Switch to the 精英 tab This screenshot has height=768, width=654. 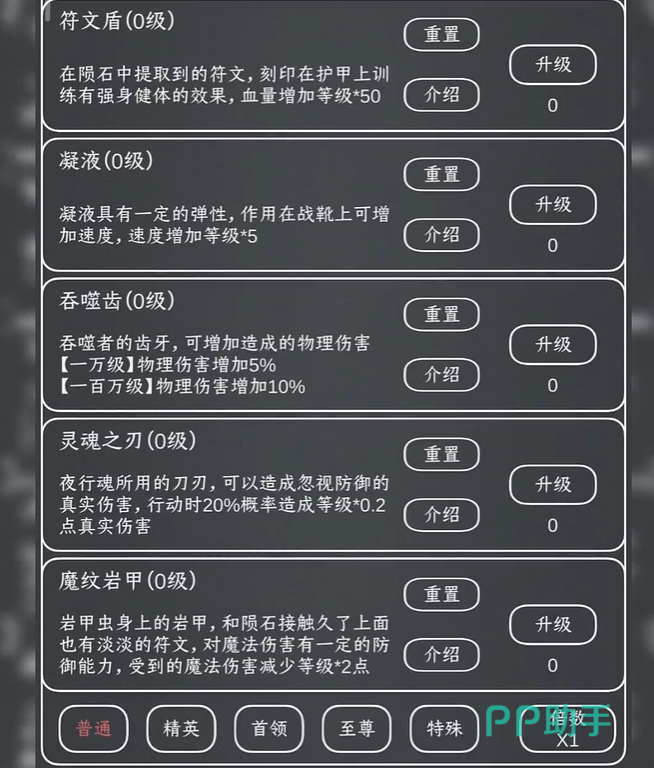(181, 728)
